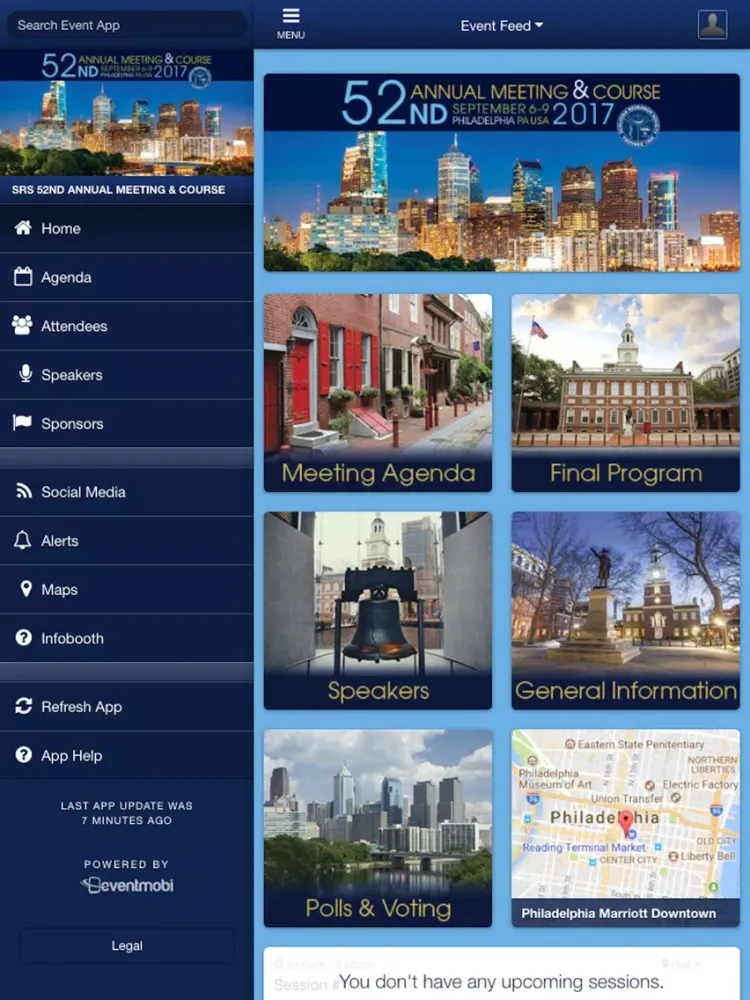Toggle the side MENU button
750x1000 pixels.
pyautogui.click(x=291, y=24)
